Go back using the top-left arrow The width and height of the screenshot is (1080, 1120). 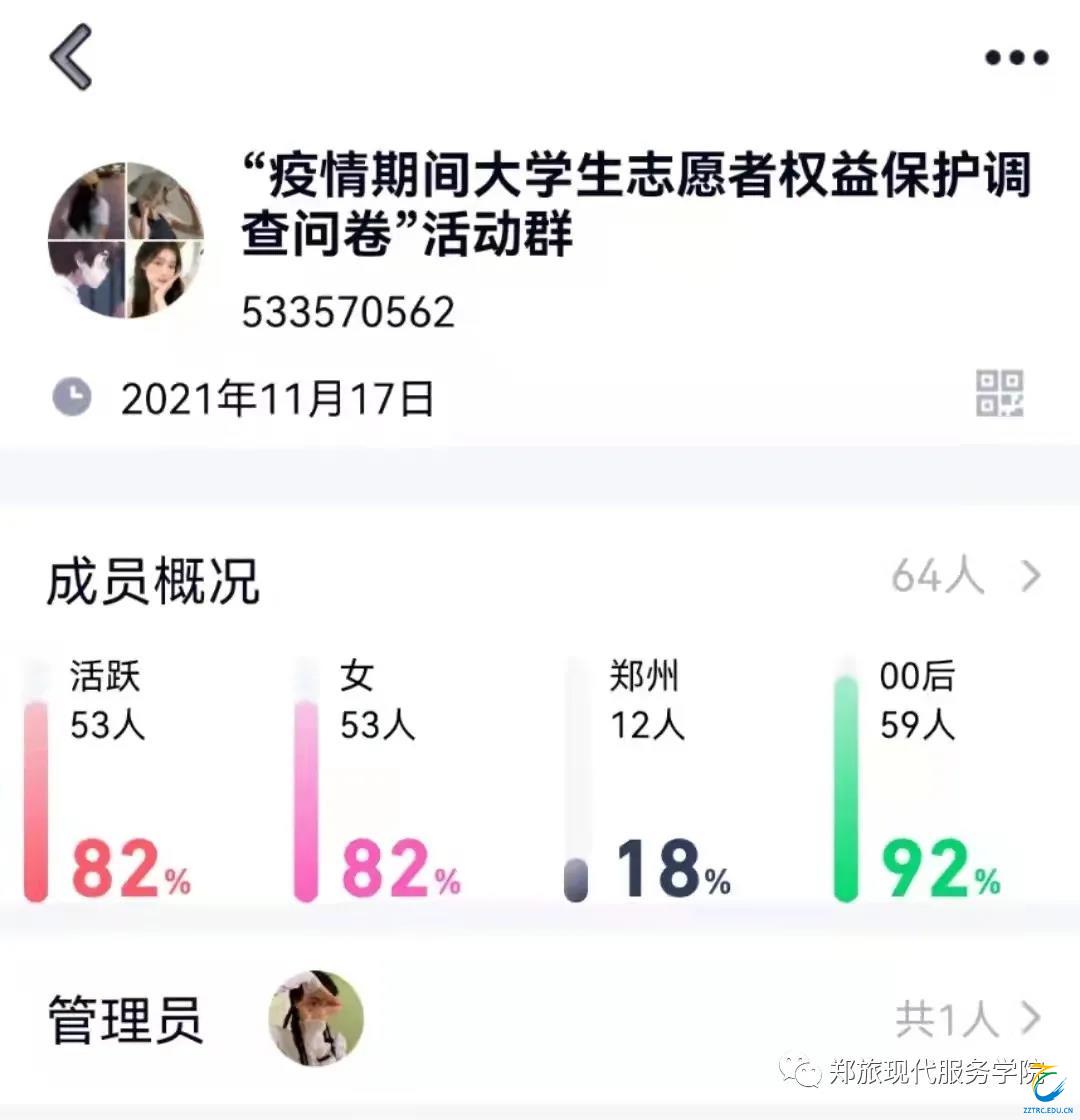tap(70, 57)
